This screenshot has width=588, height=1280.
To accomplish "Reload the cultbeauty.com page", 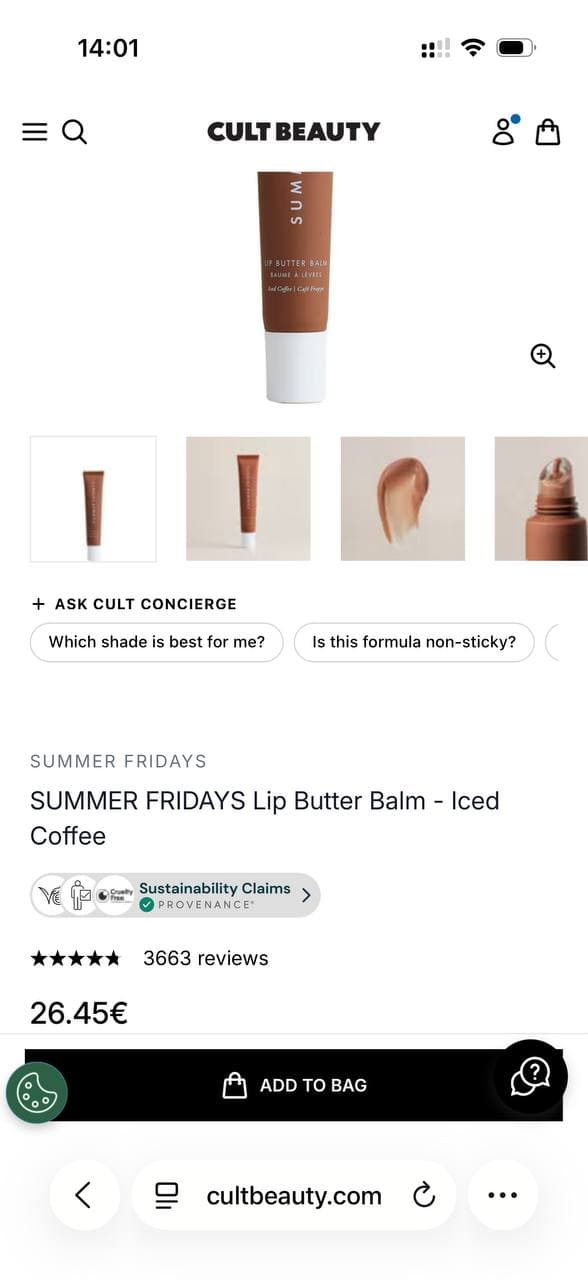I will (x=424, y=1195).
